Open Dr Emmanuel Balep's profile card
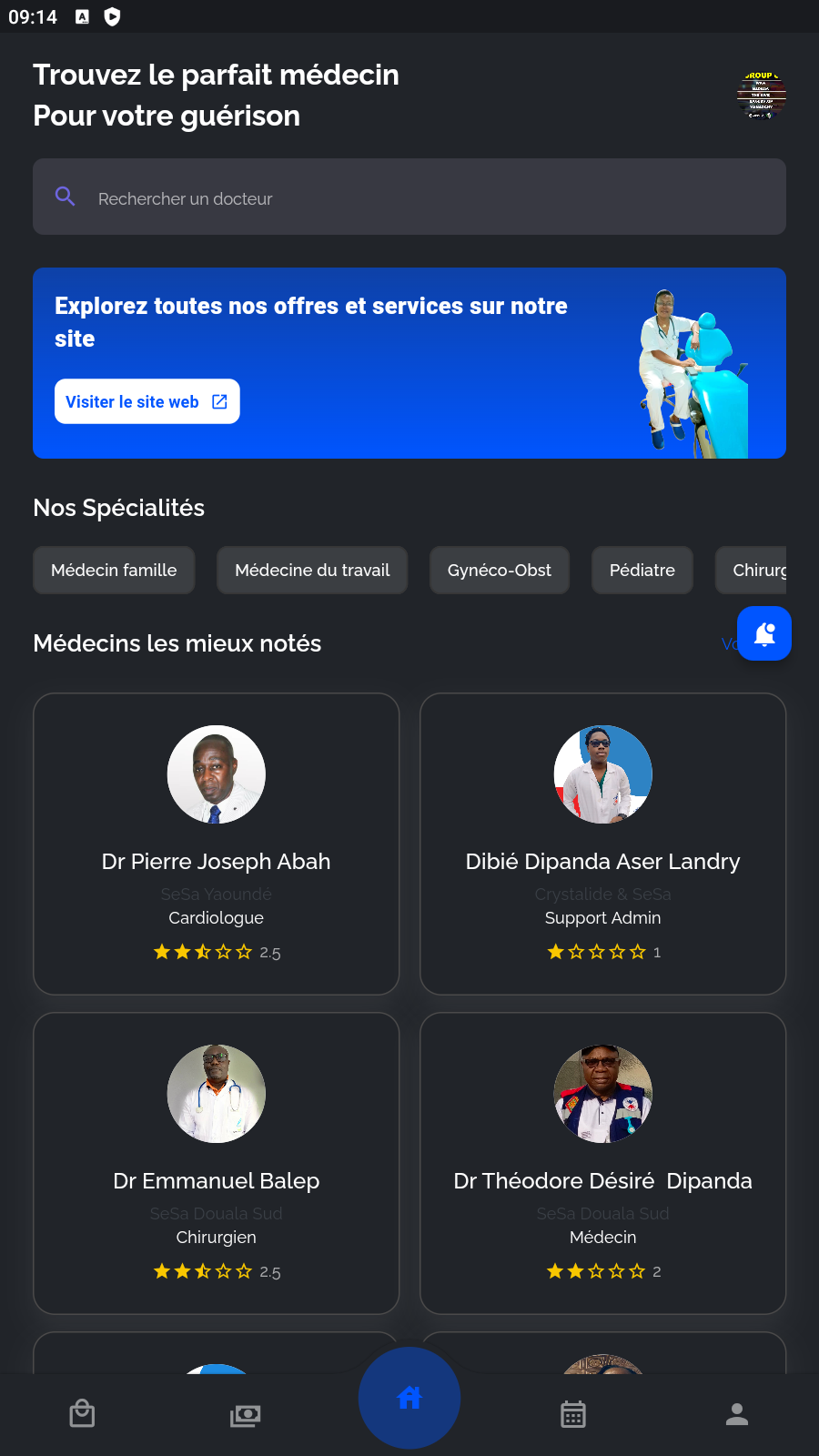This screenshot has height=1456, width=819. pyautogui.click(x=216, y=1163)
